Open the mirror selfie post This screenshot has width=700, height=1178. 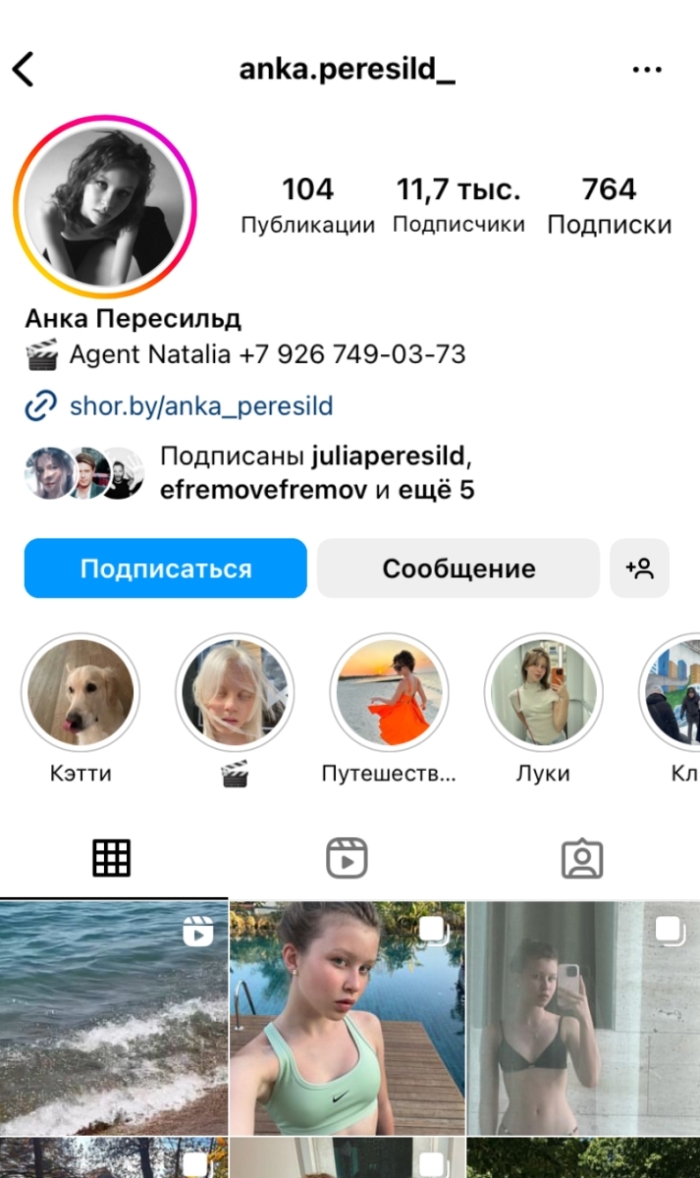point(583,1017)
